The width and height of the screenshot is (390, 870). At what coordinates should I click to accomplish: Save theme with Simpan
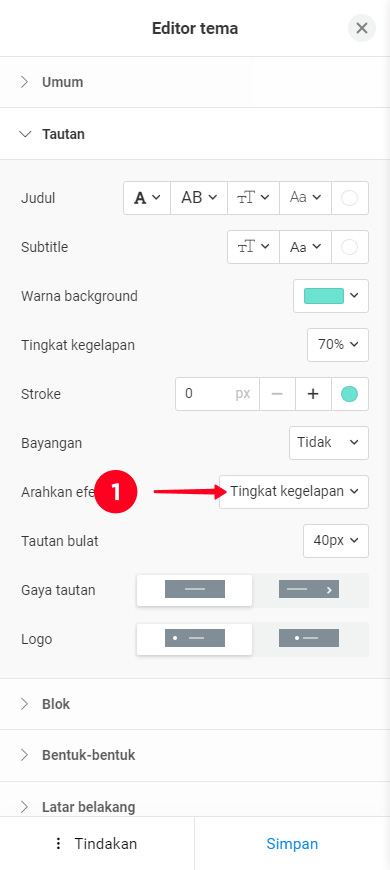coord(292,844)
